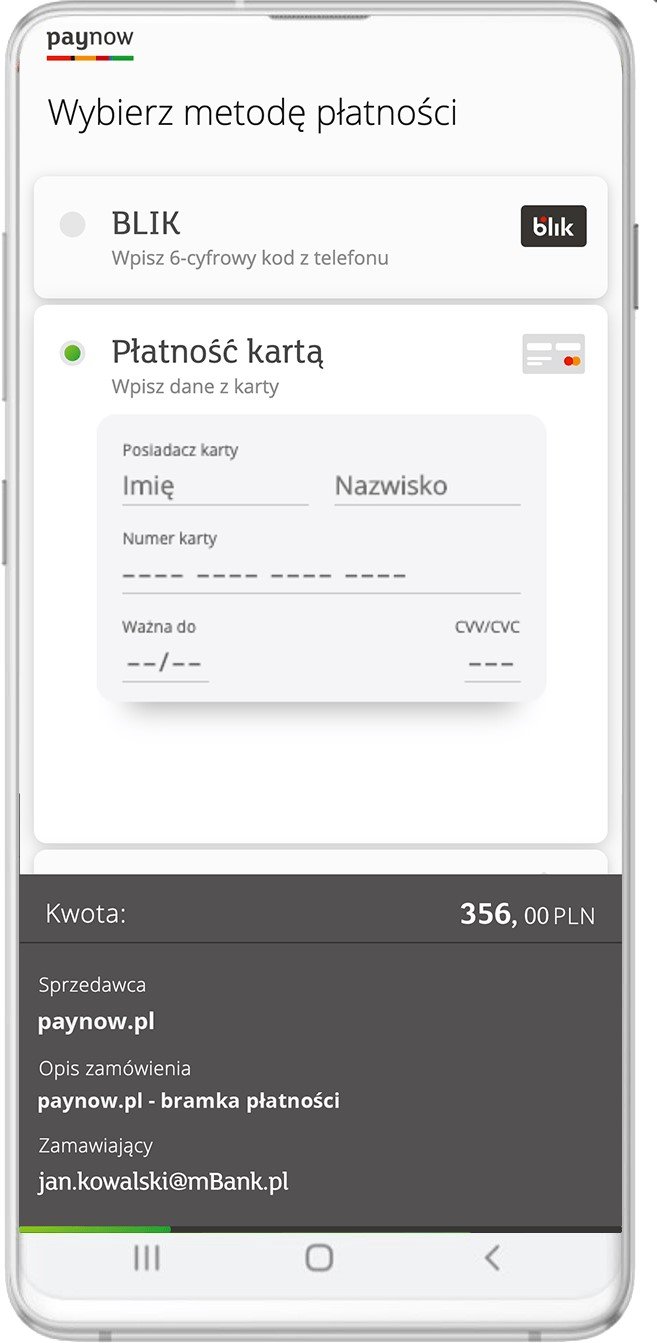Select the Płatność kartą radio button

72,353
